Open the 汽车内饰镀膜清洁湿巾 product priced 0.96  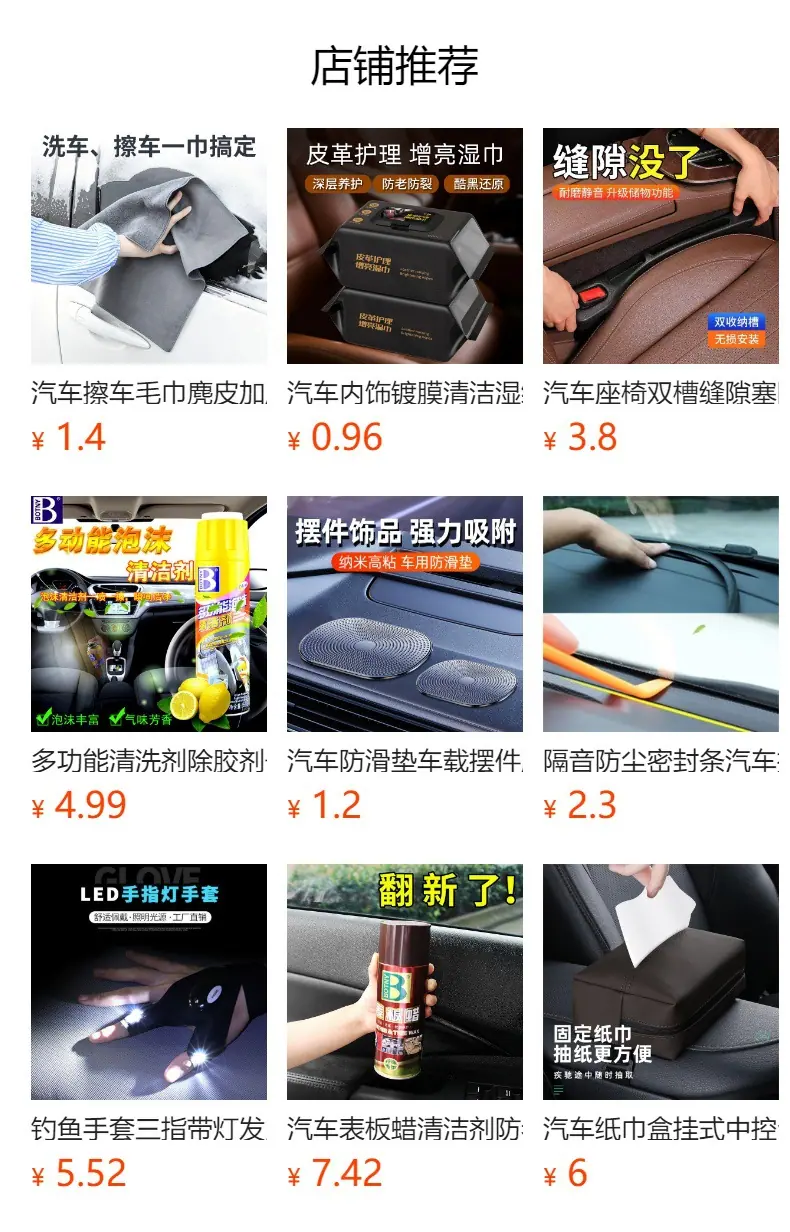tap(405, 292)
